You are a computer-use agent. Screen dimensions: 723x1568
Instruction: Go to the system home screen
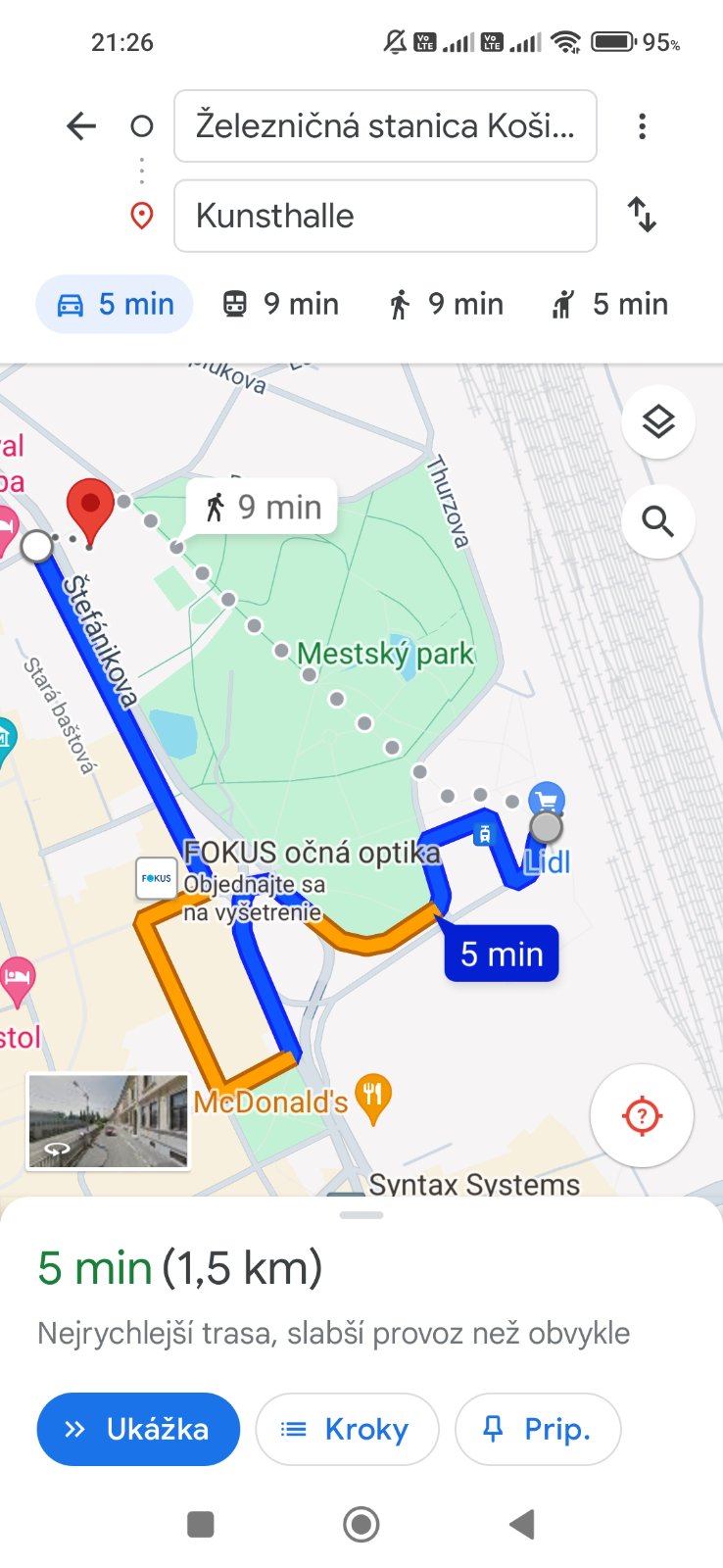coord(361,1524)
